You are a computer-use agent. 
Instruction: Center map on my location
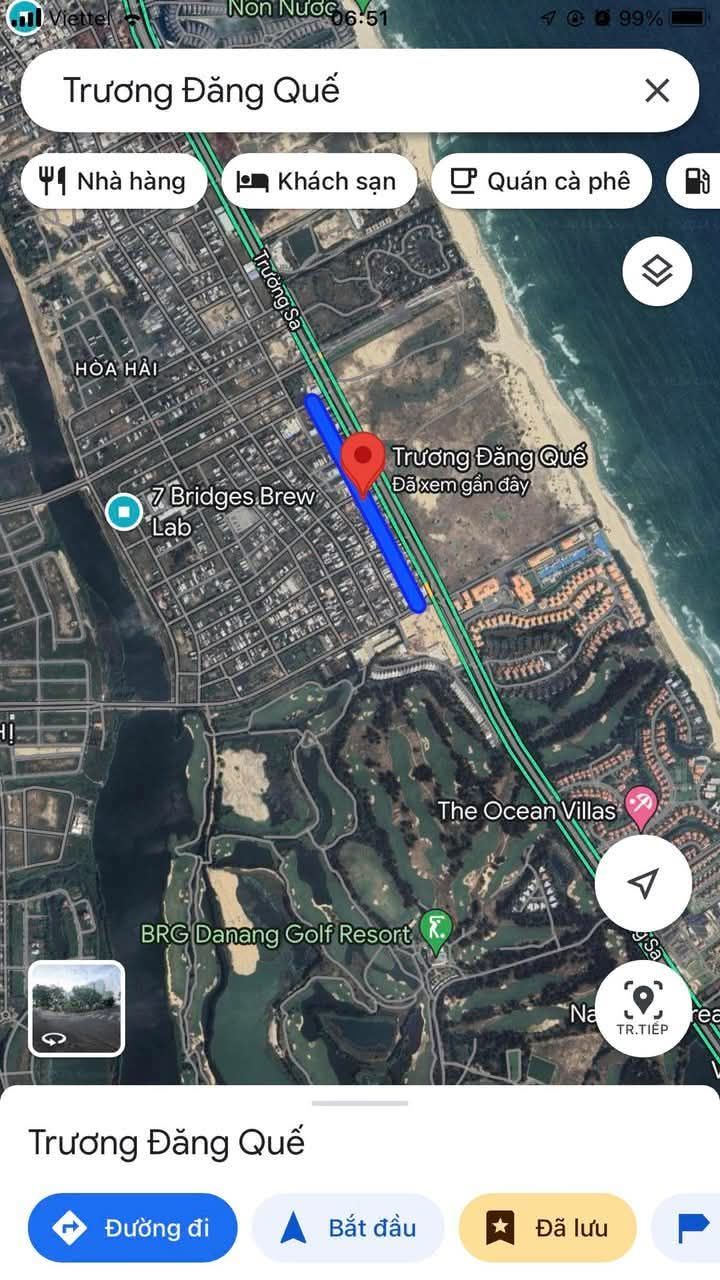[x=643, y=883]
